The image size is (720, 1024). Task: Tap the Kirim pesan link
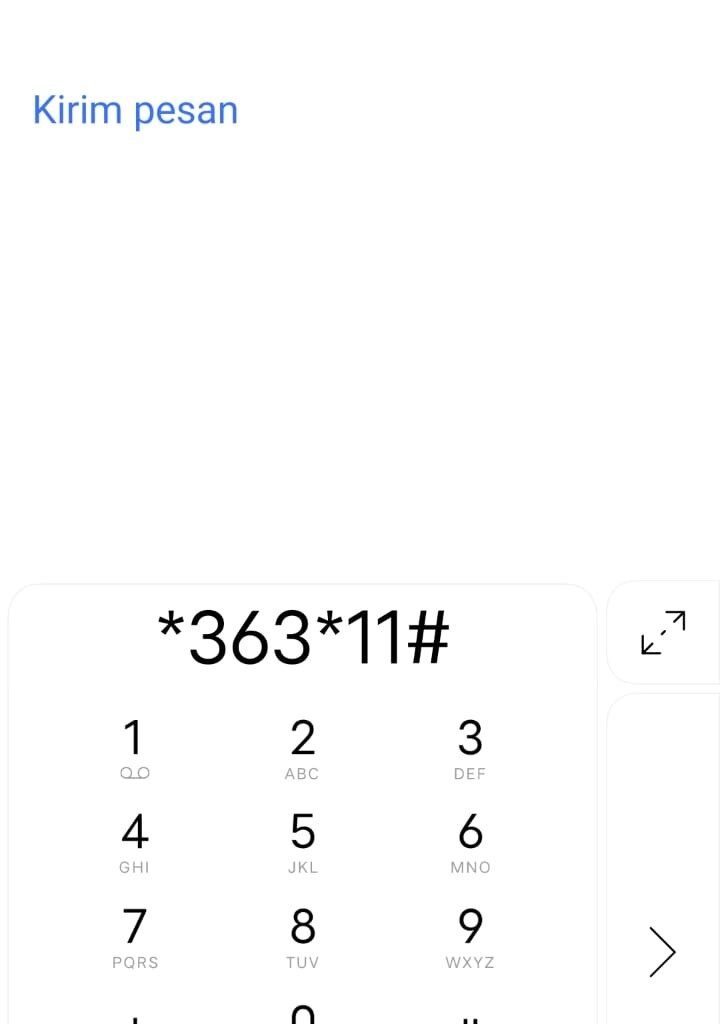coord(135,109)
